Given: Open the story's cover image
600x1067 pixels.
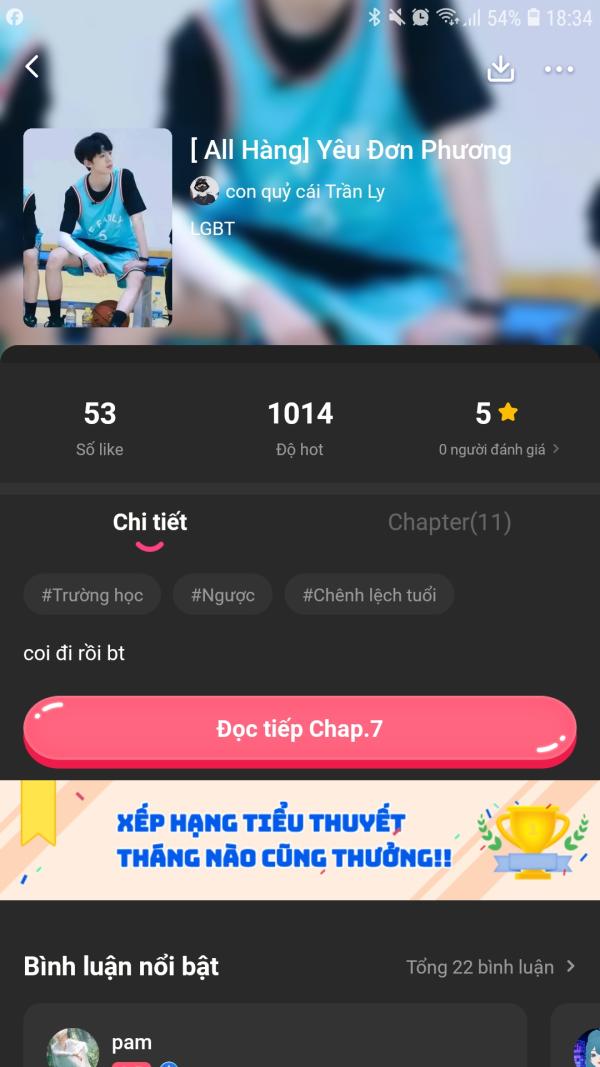Looking at the screenshot, I should click(98, 228).
